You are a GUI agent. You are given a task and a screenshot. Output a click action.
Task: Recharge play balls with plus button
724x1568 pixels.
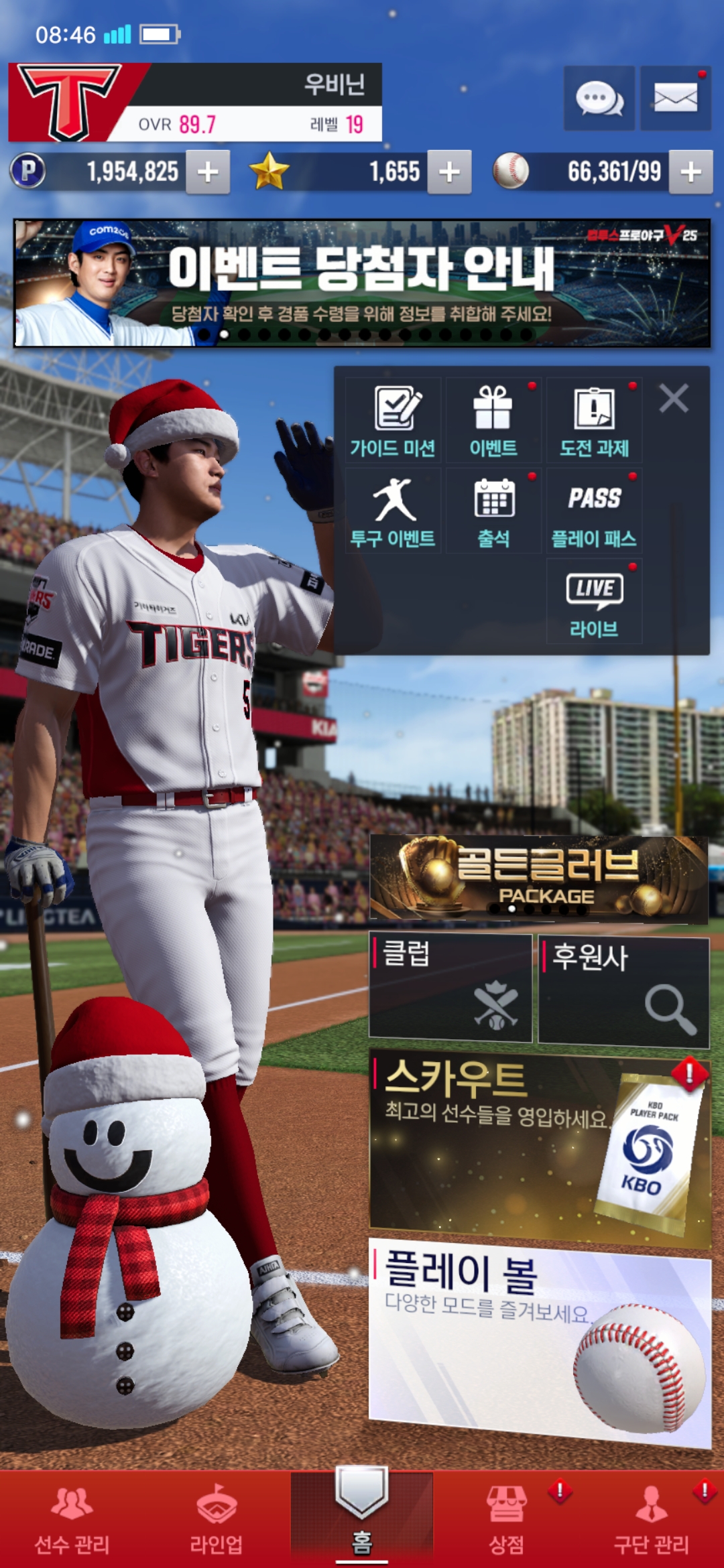[690, 172]
